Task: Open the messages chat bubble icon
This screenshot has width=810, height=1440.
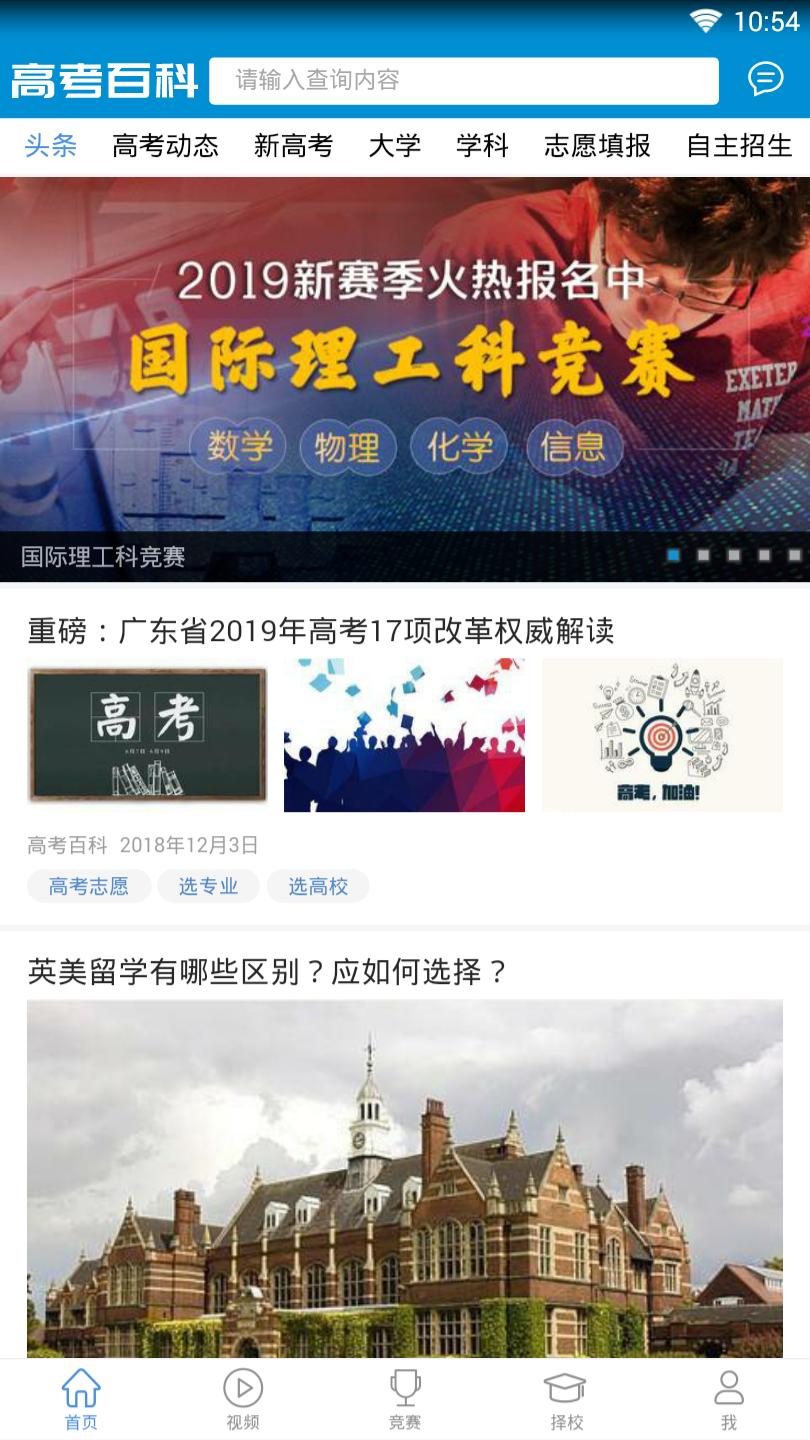Action: [765, 79]
